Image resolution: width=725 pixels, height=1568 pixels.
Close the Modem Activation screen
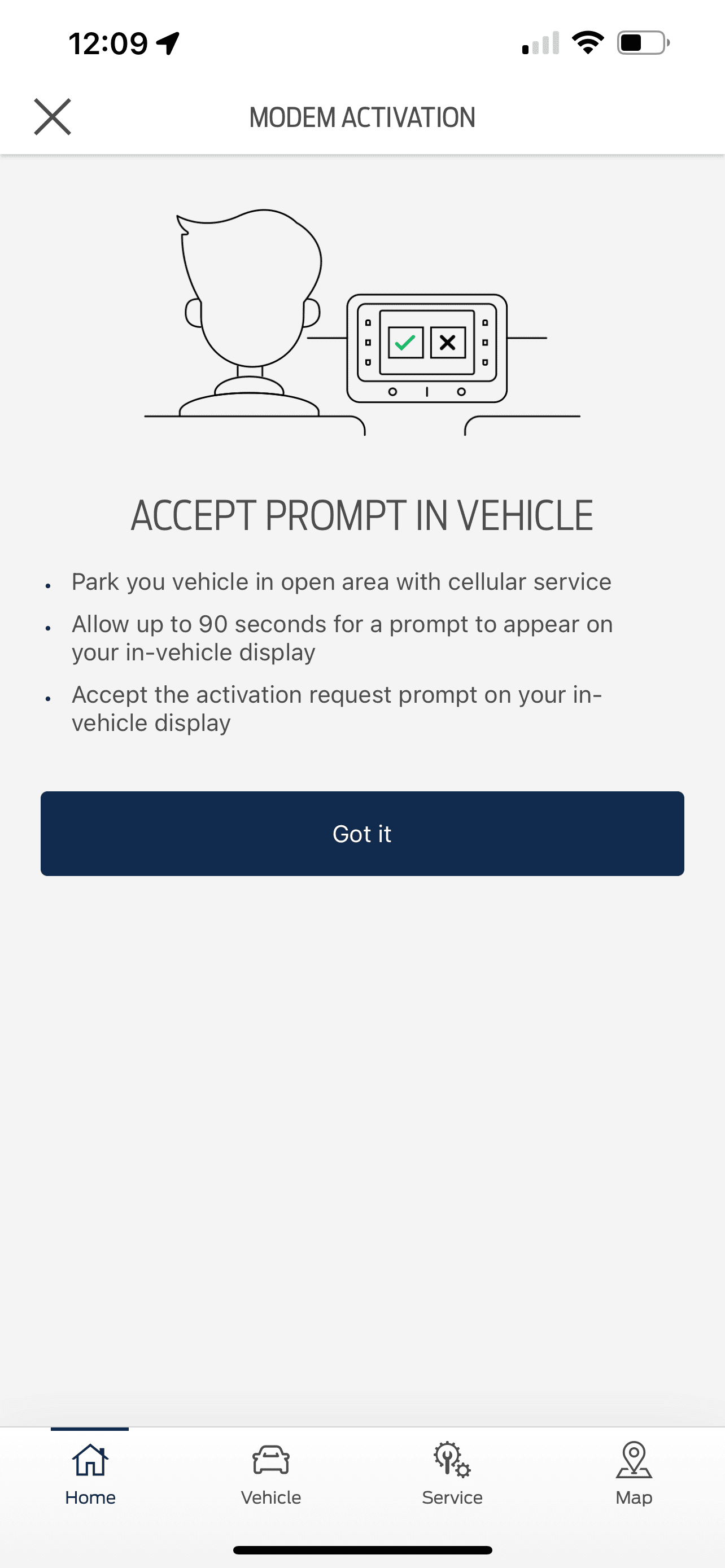pos(53,116)
